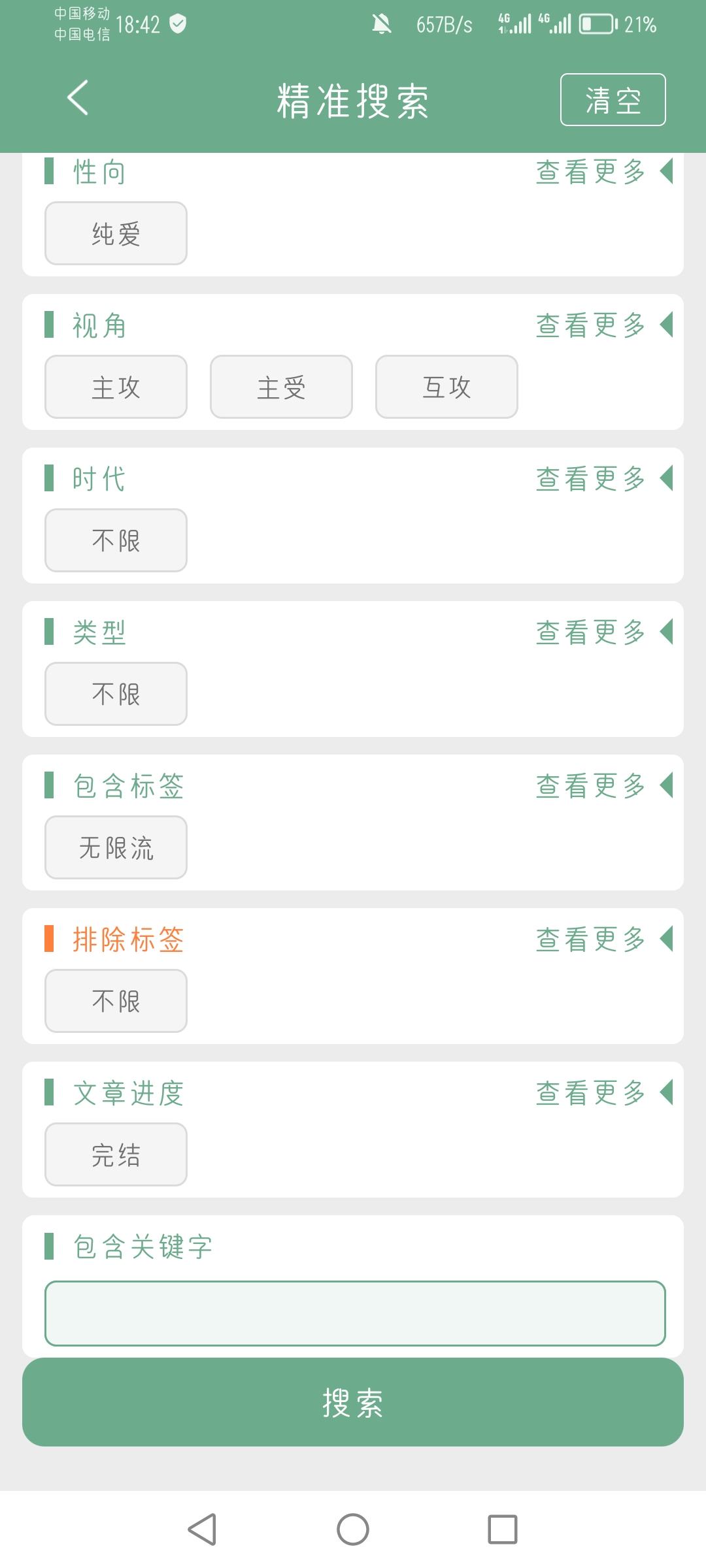Tap the green 搜索 button
The width and height of the screenshot is (706, 1568).
353,1402
